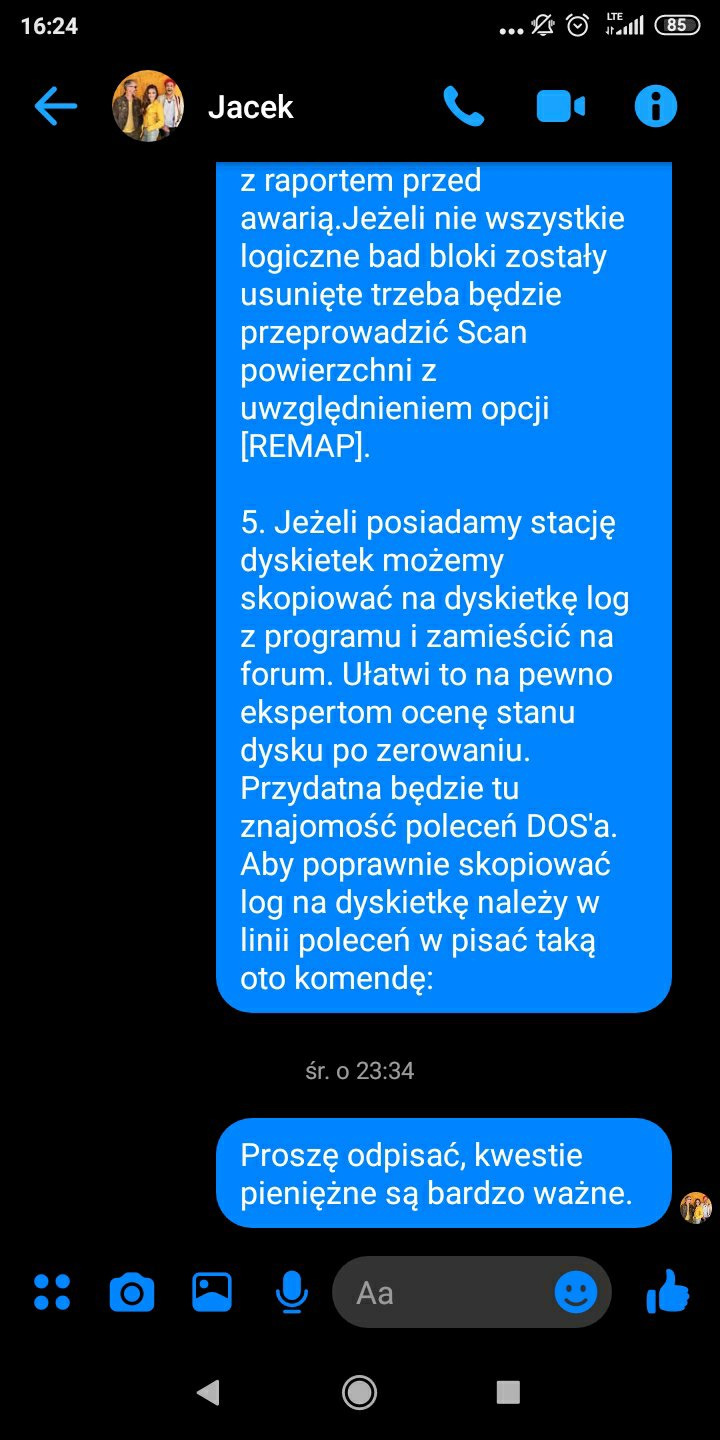Open the four-dot more actions menu
720x1440 pixels.
[x=52, y=1292]
